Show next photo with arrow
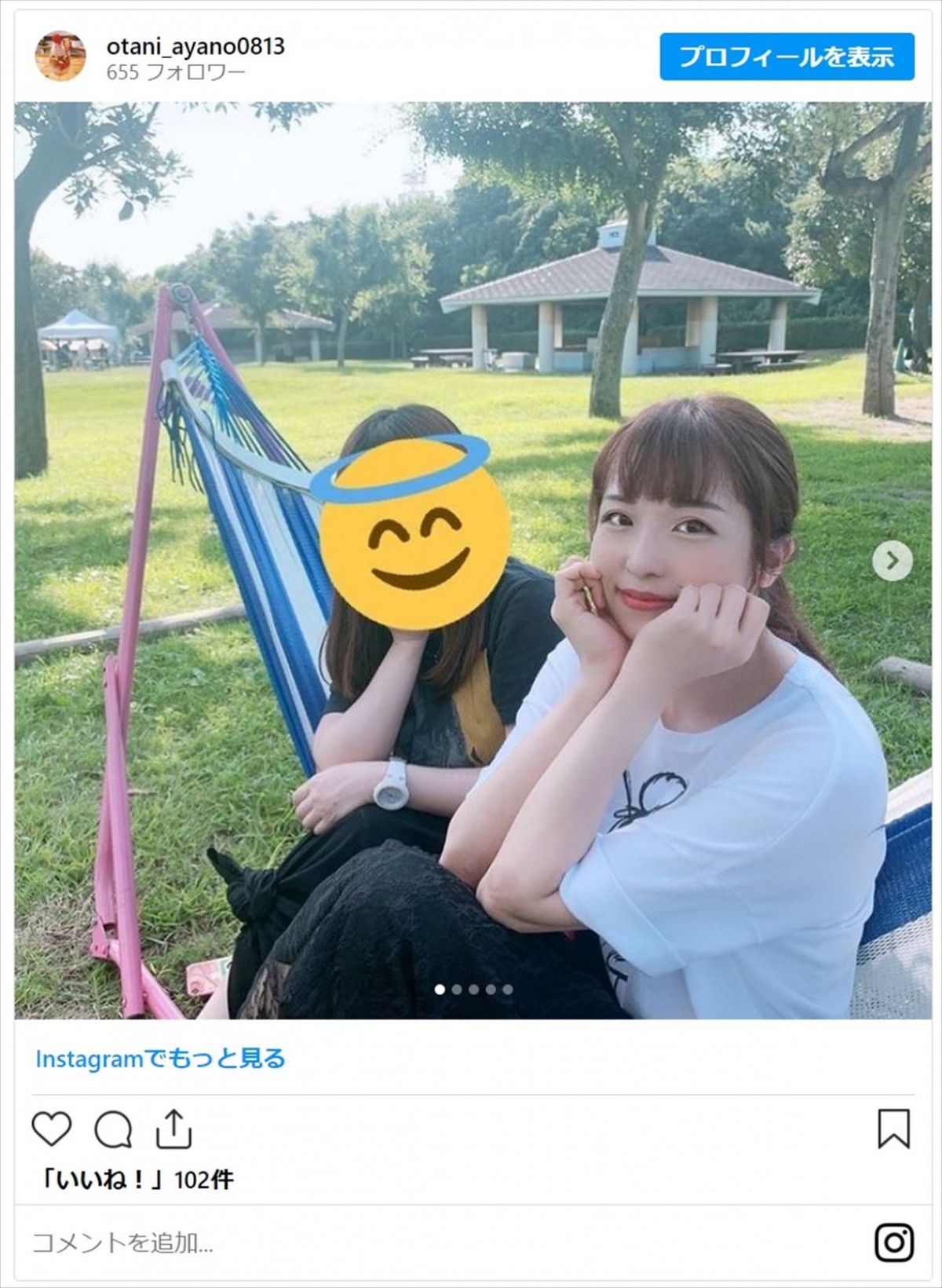 (893, 561)
